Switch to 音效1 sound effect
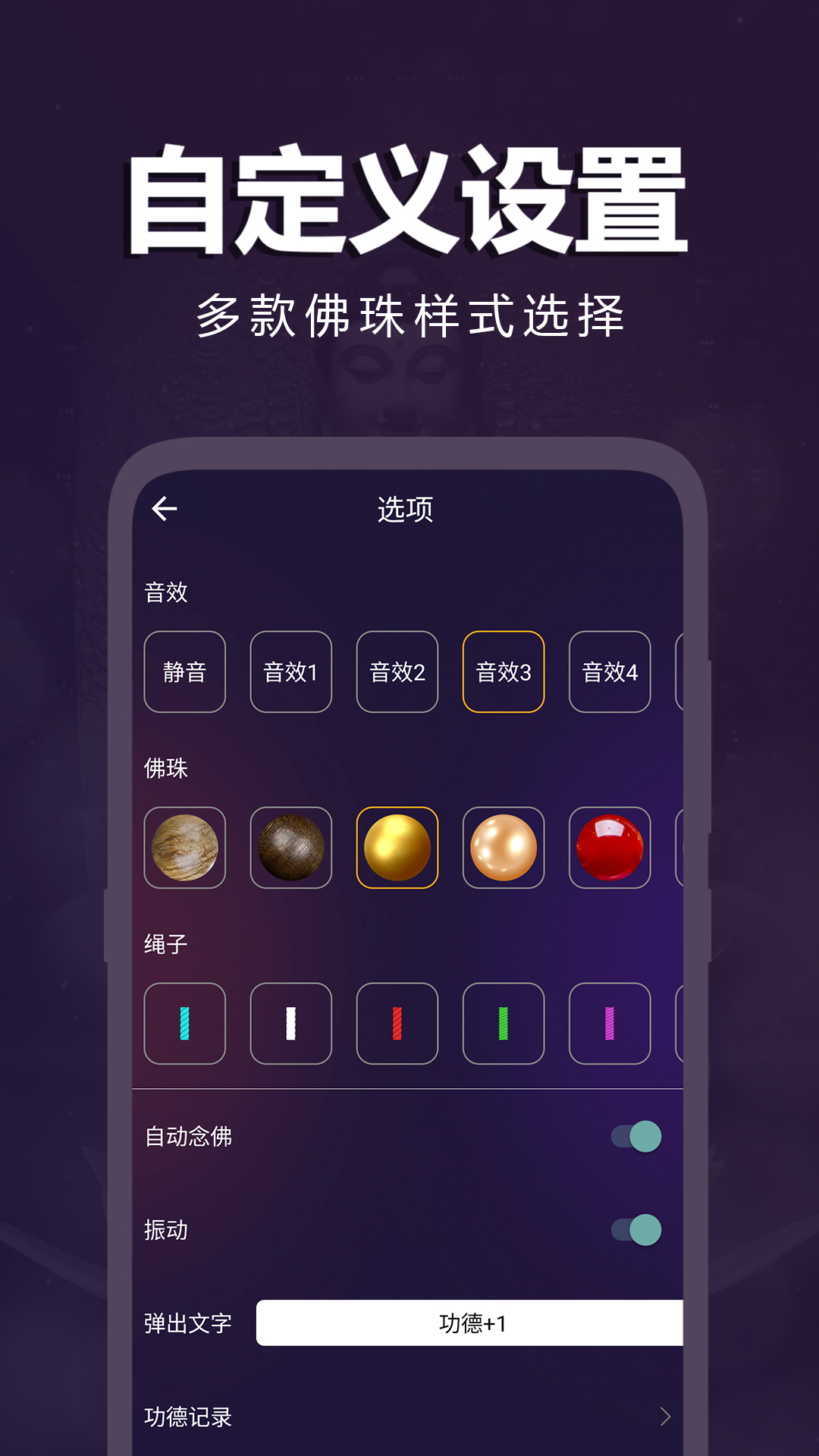Viewport: 819px width, 1456px height. [x=291, y=672]
